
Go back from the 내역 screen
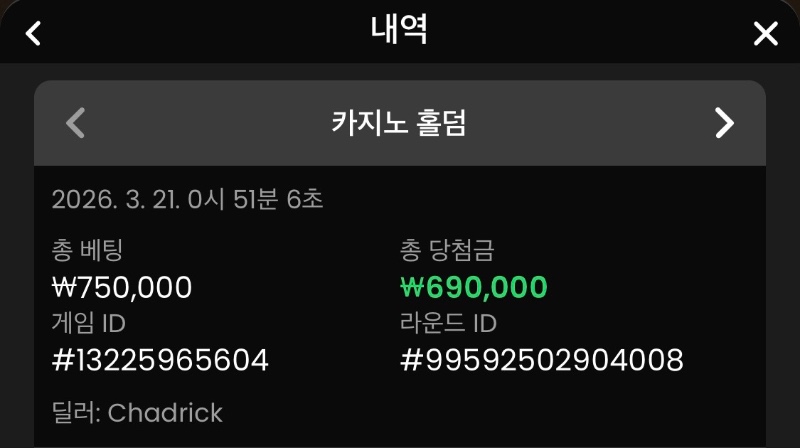tap(33, 33)
